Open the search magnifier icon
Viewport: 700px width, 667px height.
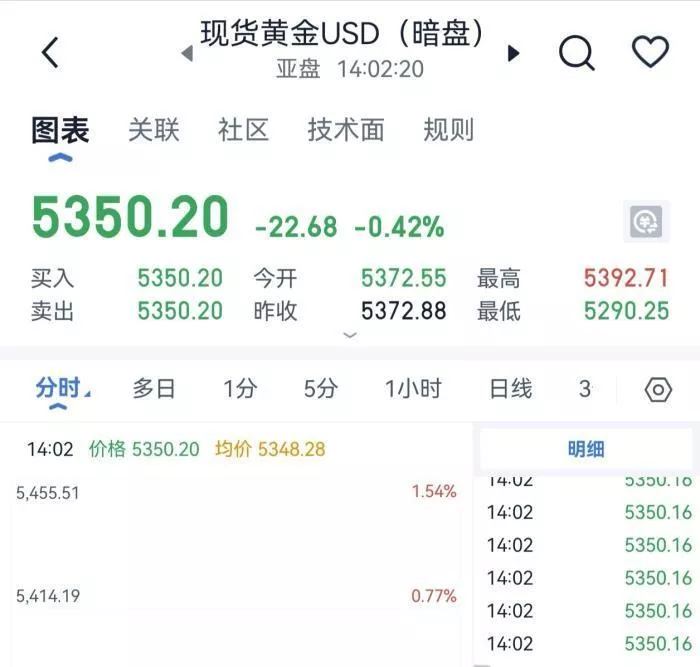point(576,52)
